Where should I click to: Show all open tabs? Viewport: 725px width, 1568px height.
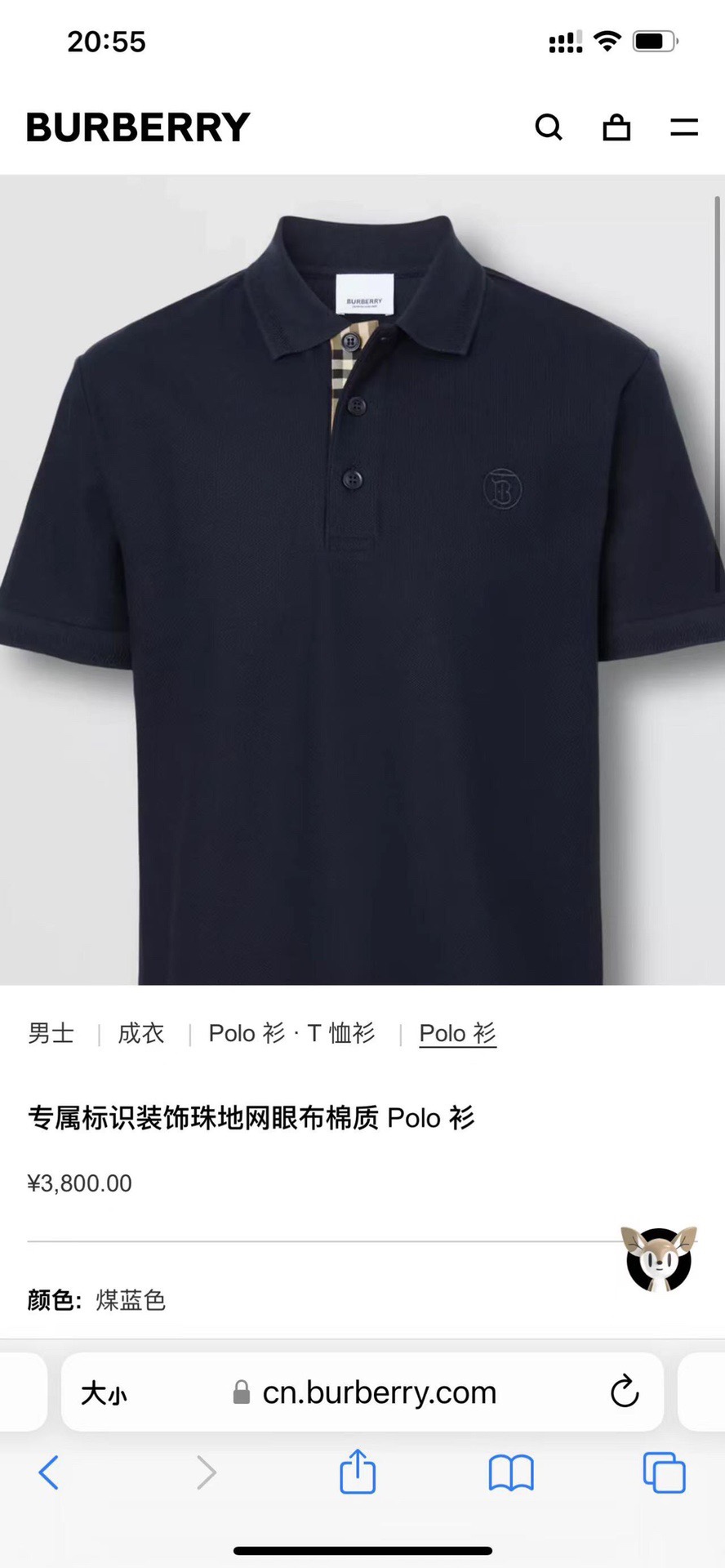pyautogui.click(x=664, y=1472)
